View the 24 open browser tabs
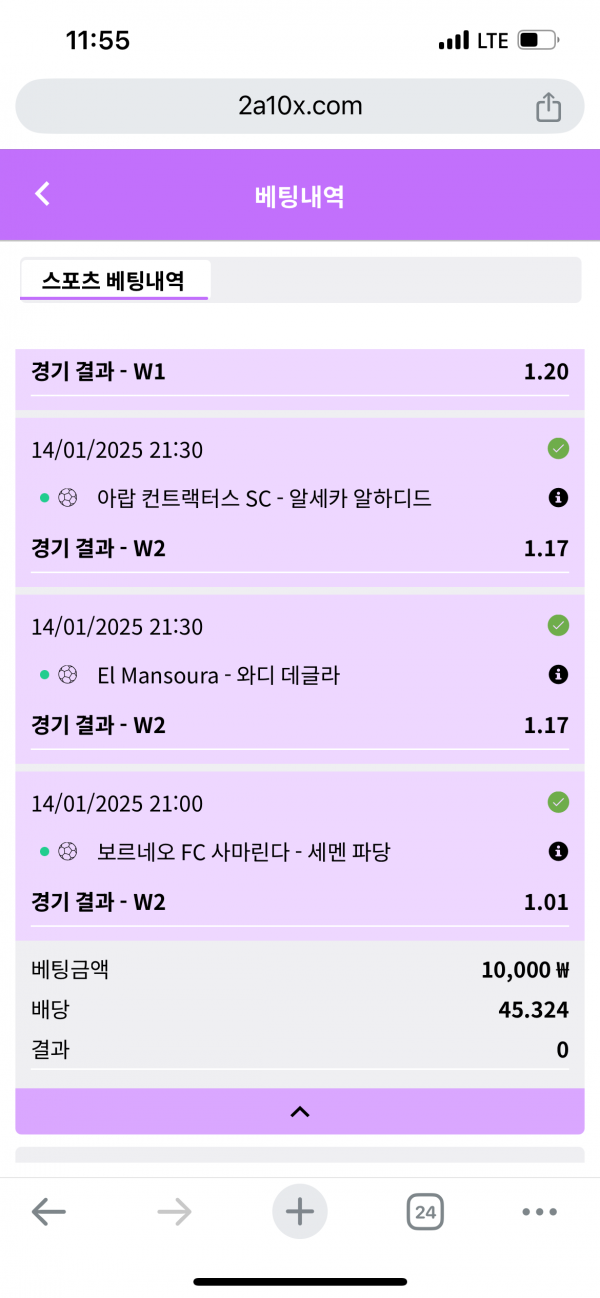 (x=425, y=1213)
